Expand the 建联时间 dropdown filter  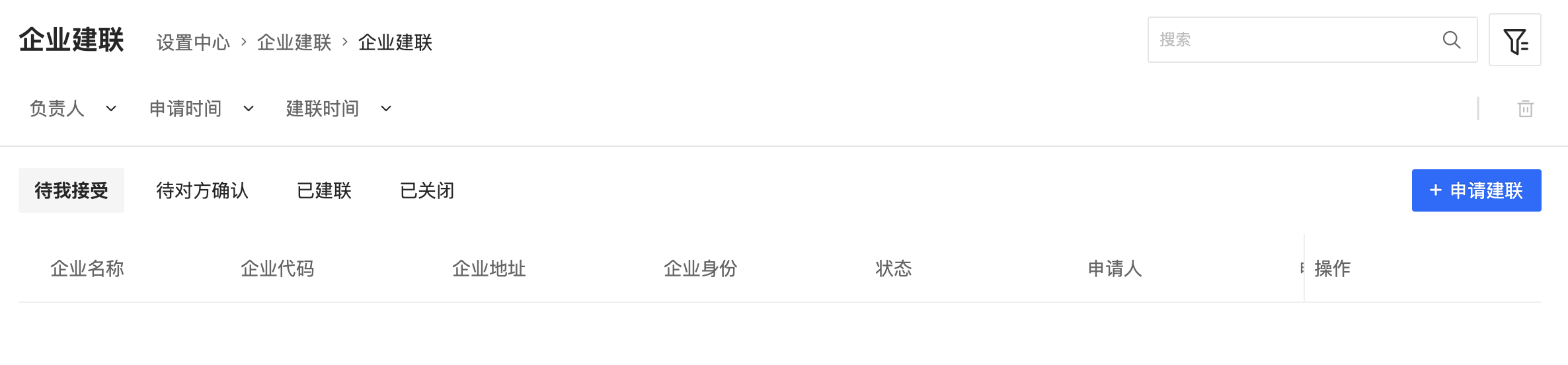(x=338, y=108)
